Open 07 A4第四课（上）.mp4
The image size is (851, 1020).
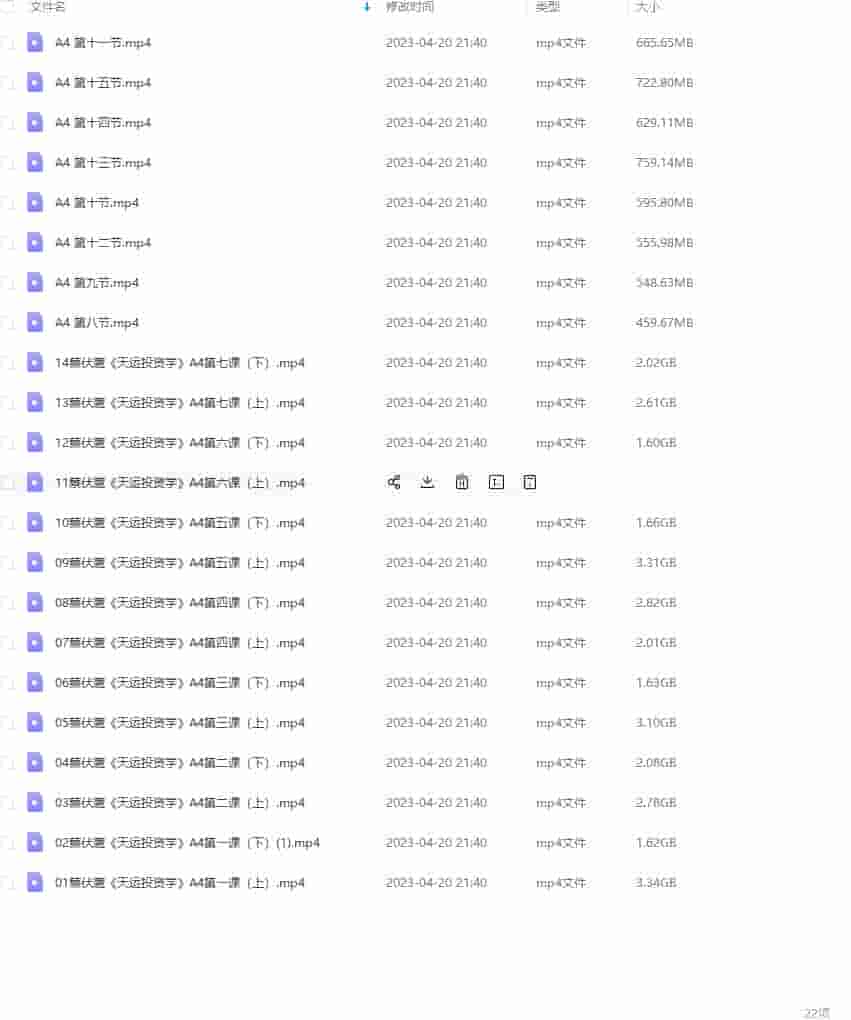[180, 643]
